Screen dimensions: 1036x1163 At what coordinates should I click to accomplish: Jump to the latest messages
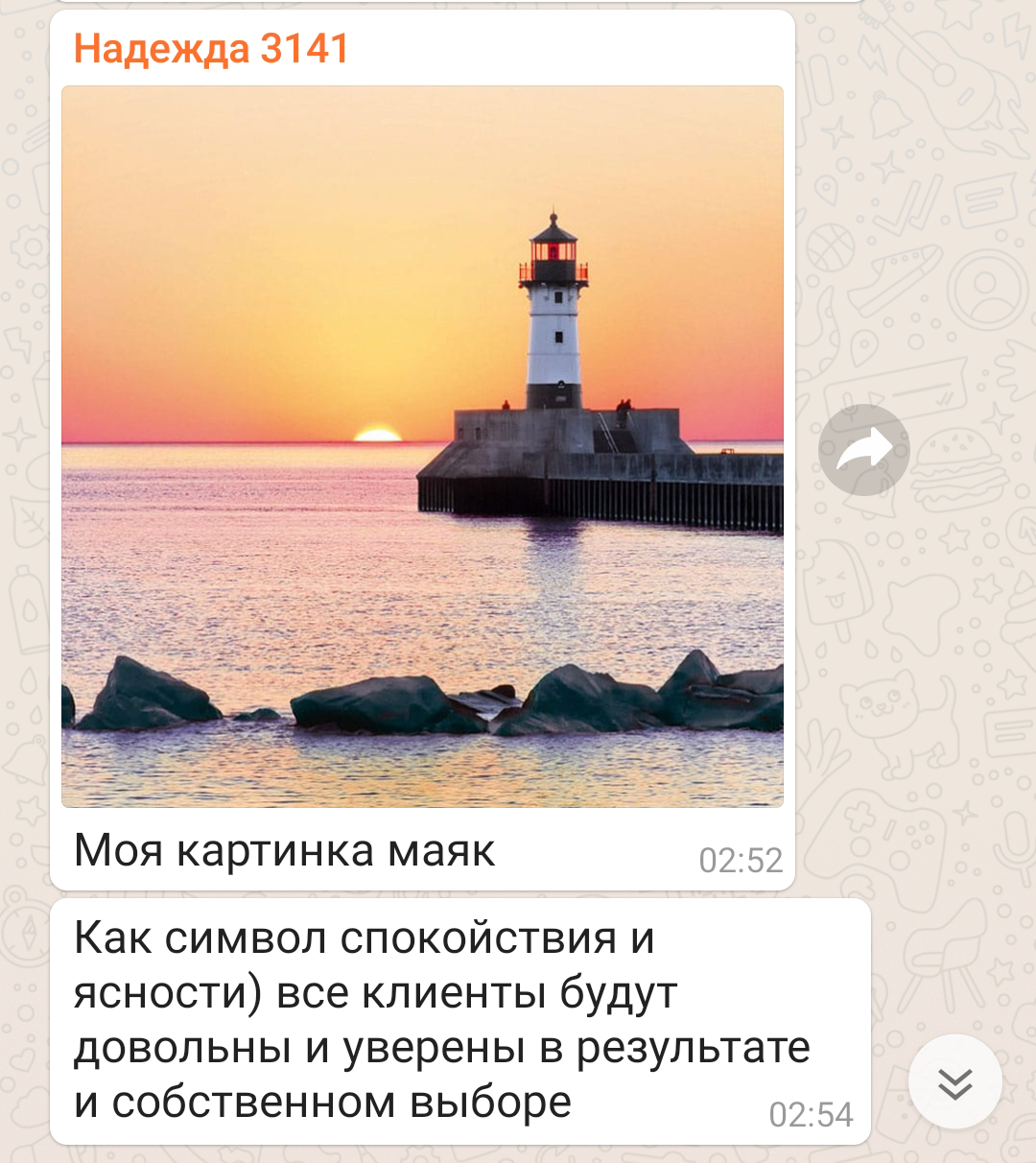click(x=954, y=1081)
